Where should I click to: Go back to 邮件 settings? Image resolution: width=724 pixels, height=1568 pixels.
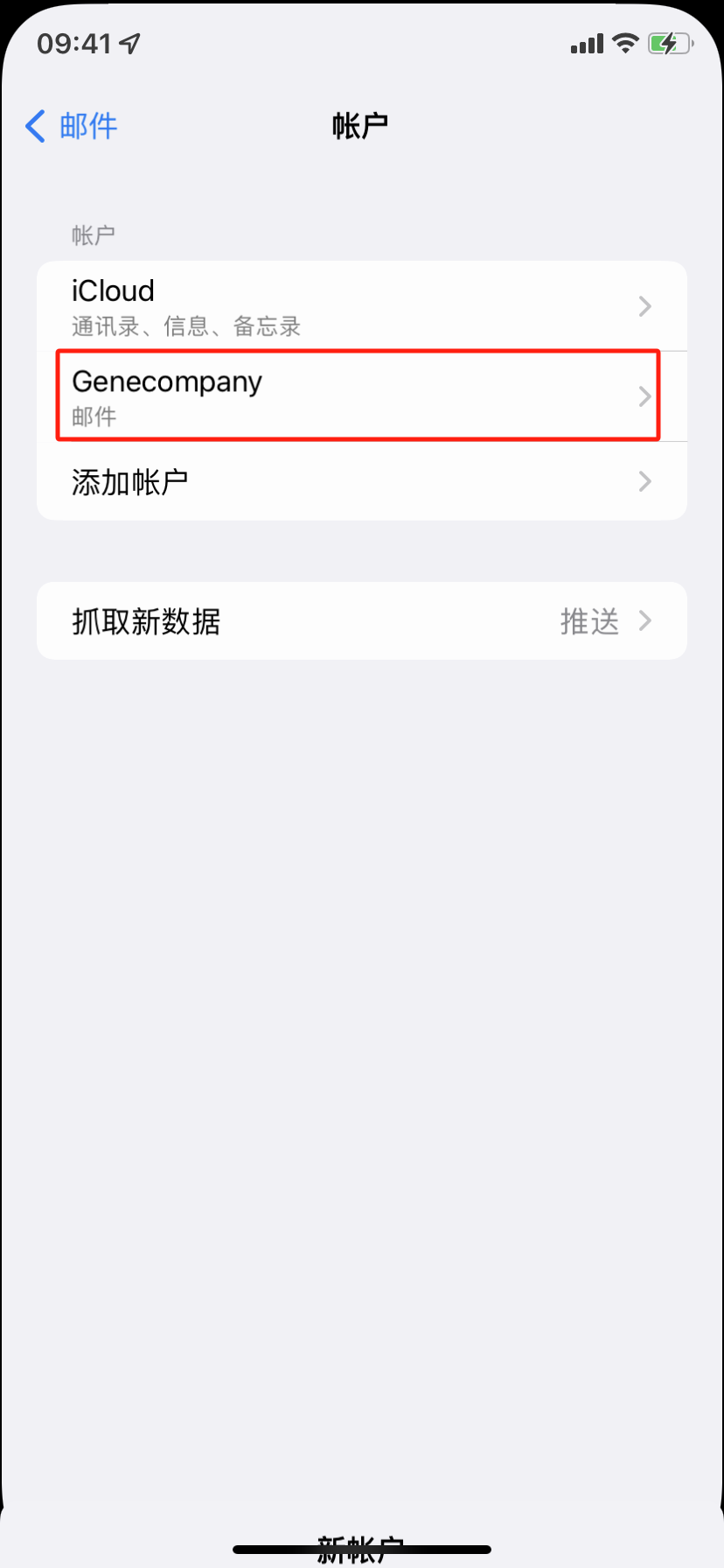(x=72, y=126)
